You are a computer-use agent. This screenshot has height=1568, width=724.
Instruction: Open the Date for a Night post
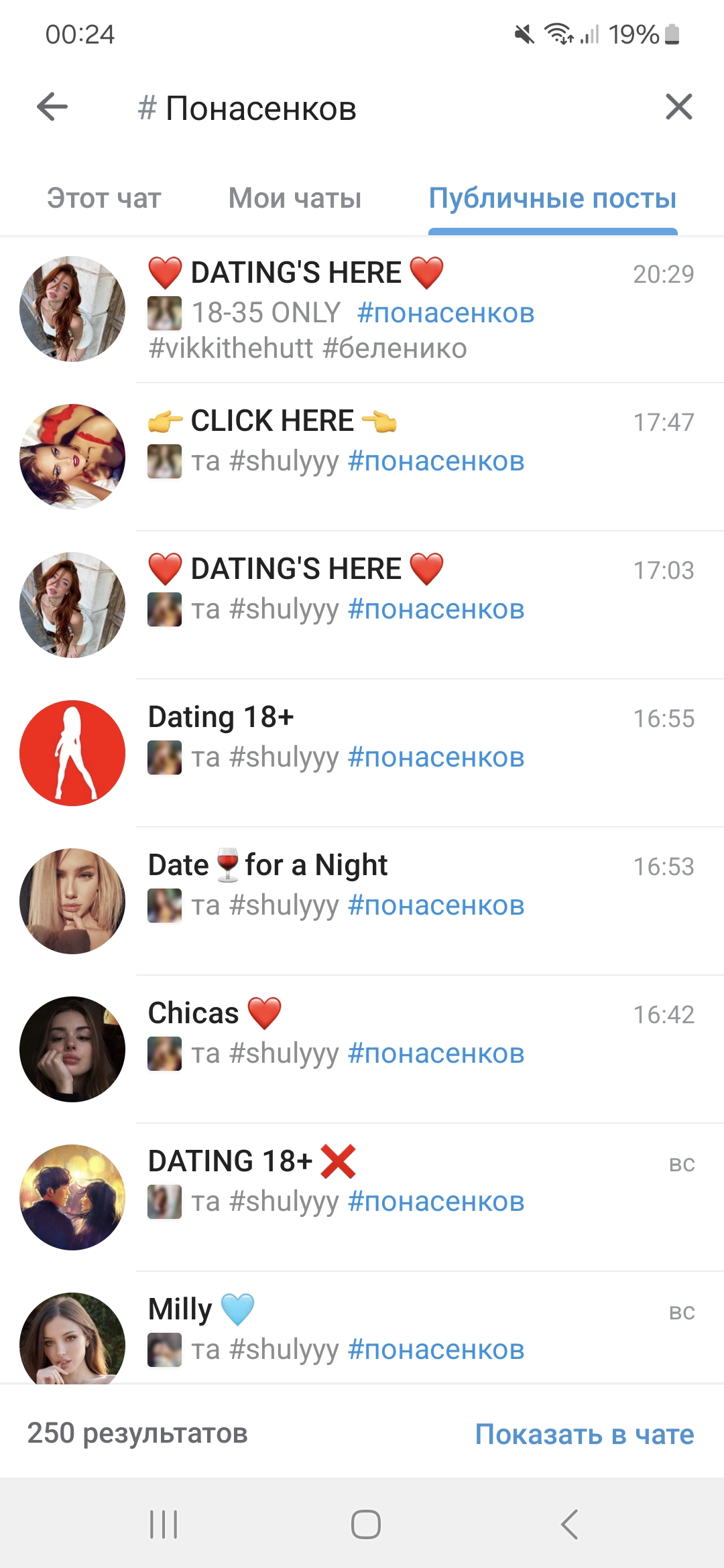[362, 901]
